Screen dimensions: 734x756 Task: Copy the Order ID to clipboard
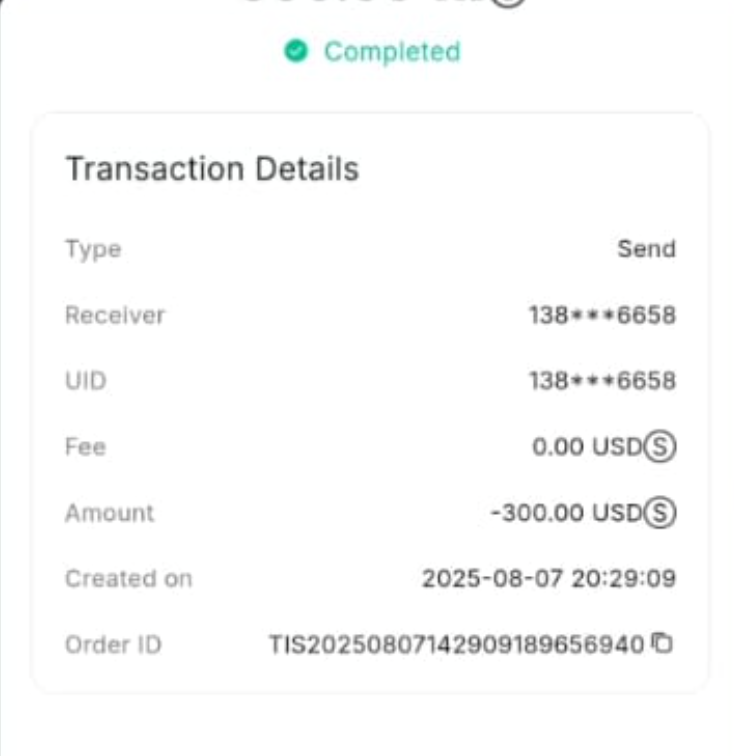tap(662, 643)
